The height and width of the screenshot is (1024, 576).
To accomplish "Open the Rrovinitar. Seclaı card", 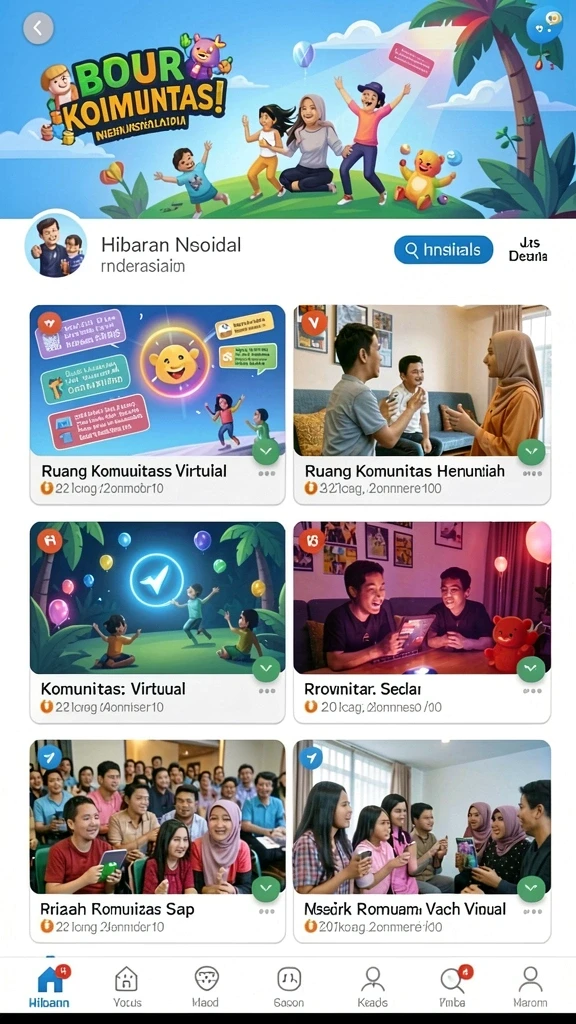I will pos(422,622).
